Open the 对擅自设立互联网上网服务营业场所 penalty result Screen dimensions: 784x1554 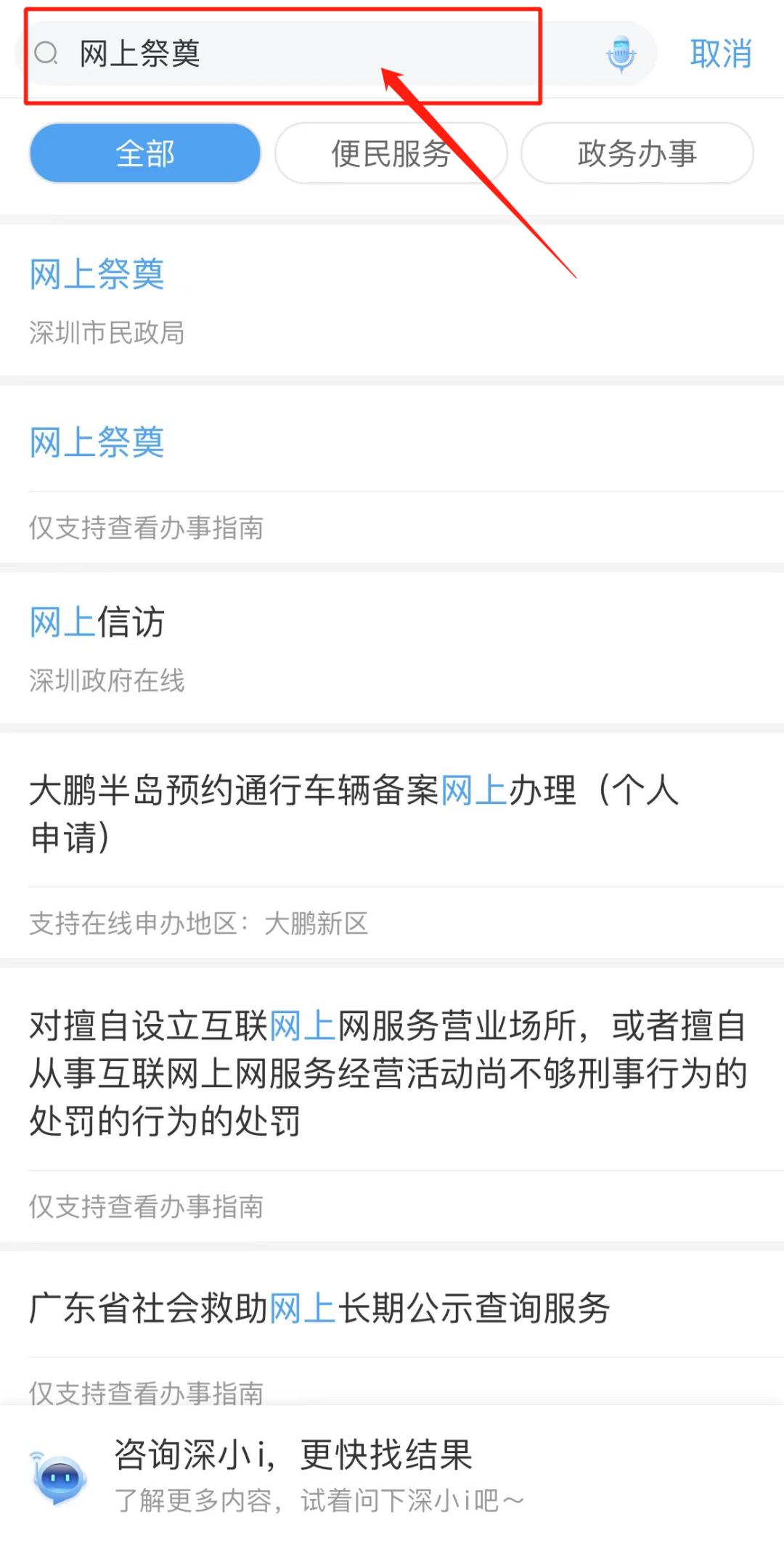[388, 1073]
